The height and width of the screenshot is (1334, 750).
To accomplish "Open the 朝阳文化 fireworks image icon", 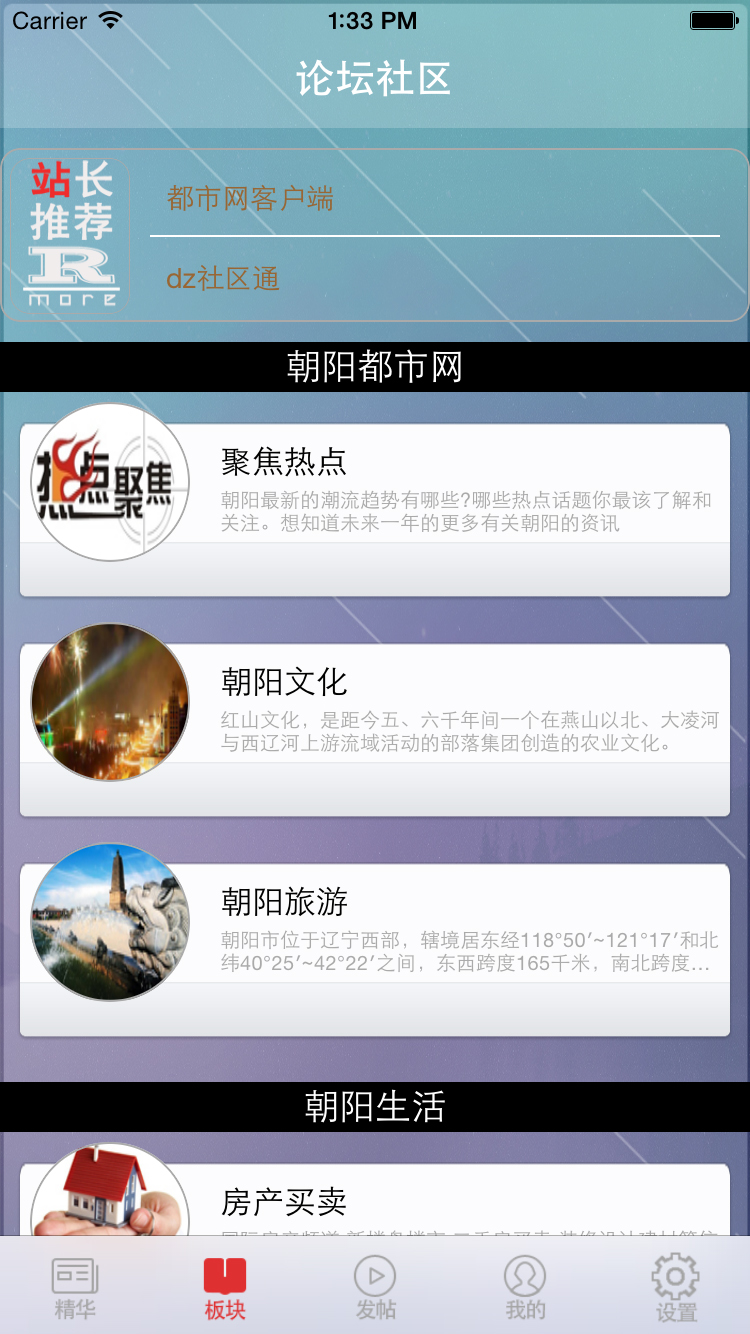I will [x=110, y=703].
